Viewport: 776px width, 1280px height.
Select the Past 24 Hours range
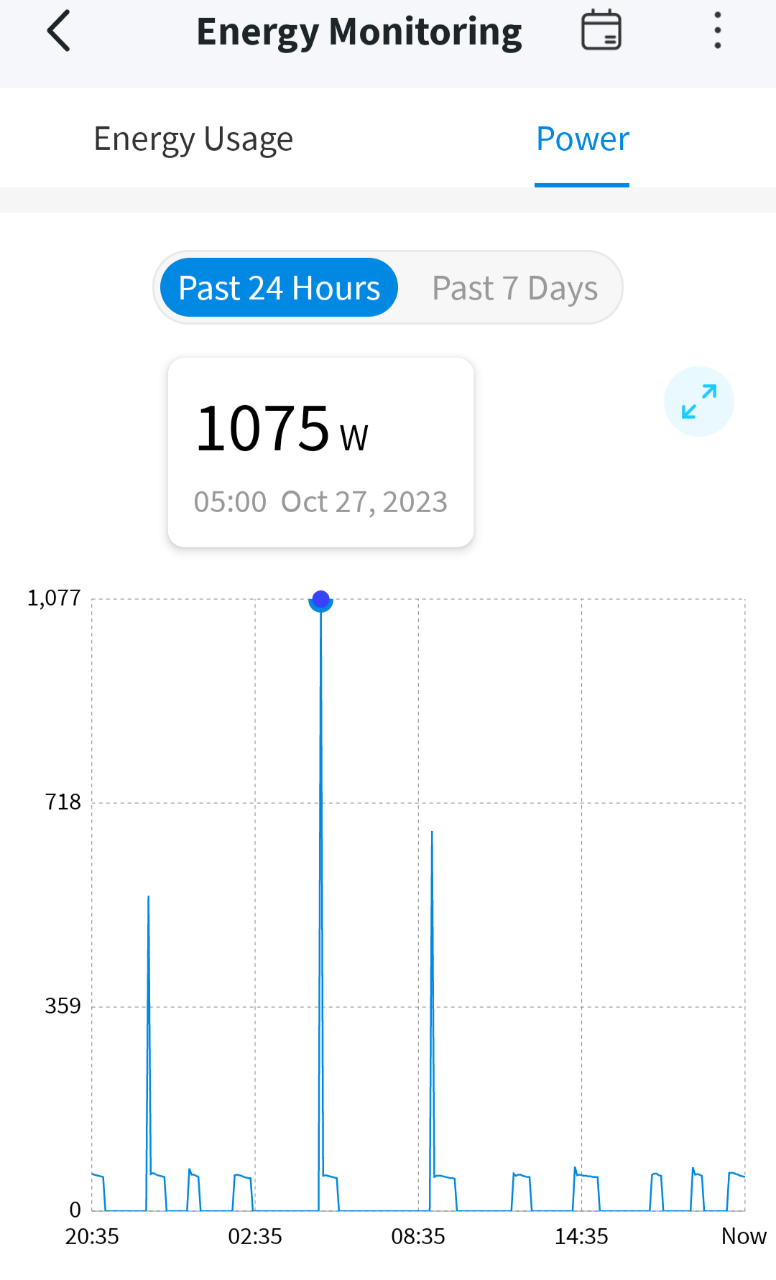(279, 288)
